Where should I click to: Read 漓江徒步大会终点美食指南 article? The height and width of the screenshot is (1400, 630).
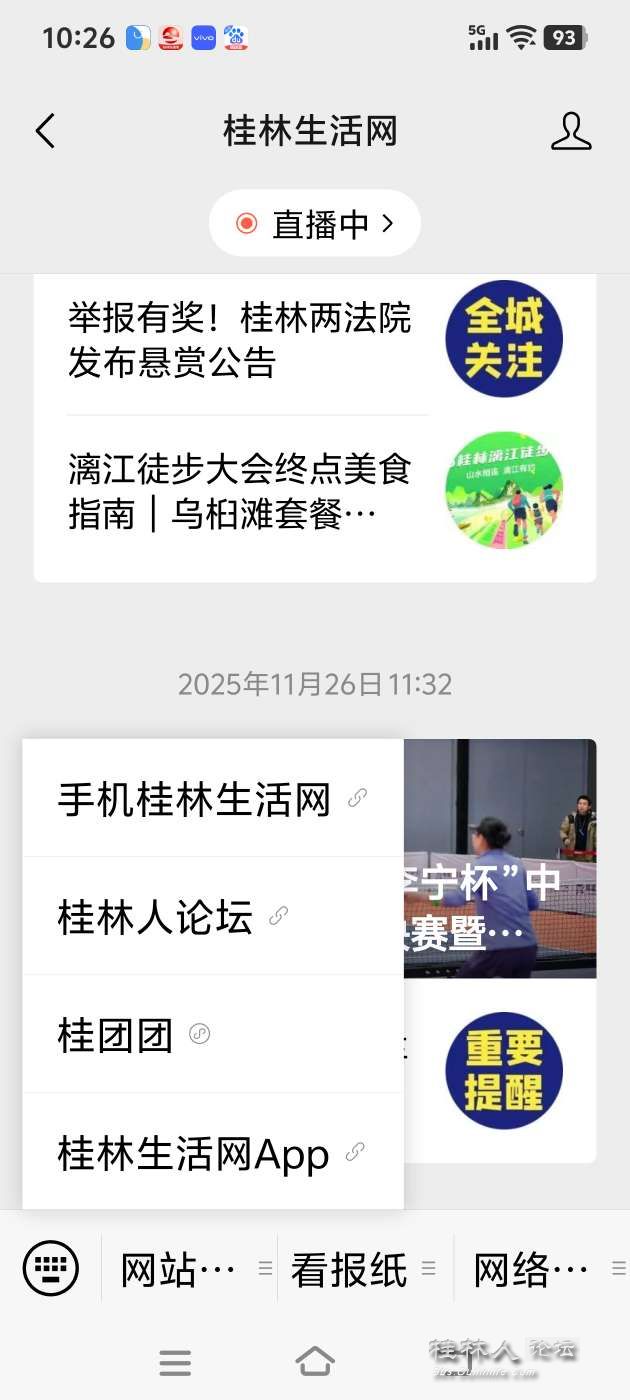[x=240, y=492]
